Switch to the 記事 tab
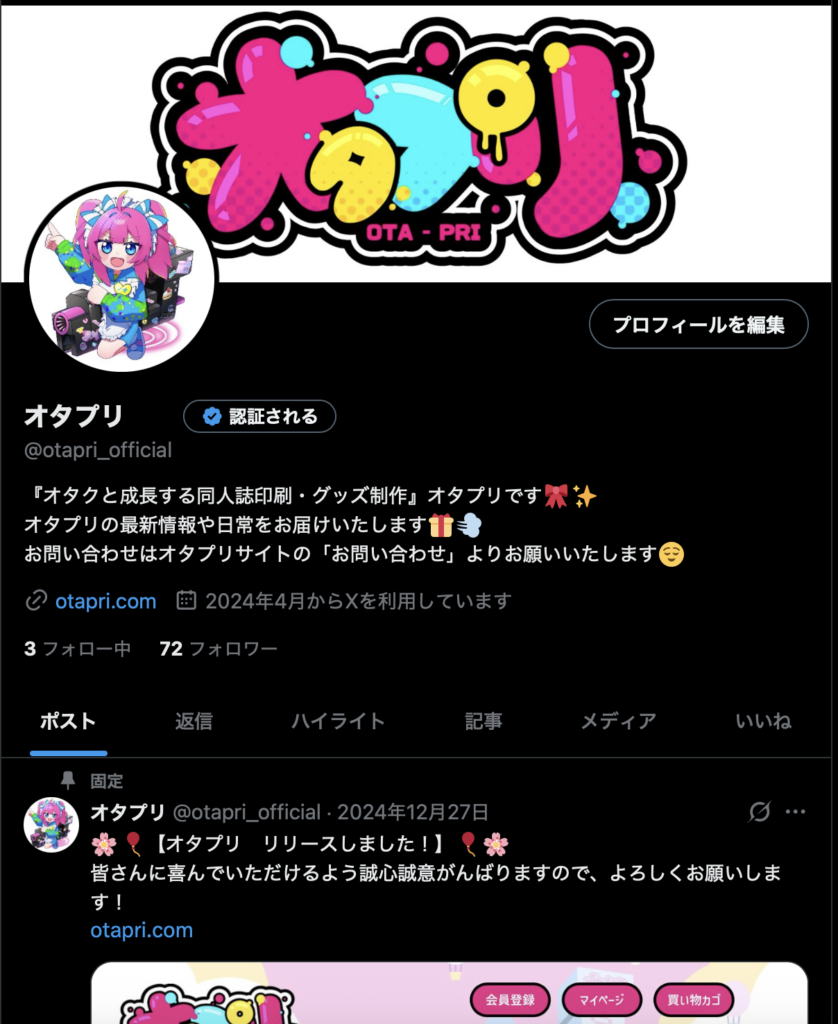Image resolution: width=838 pixels, height=1024 pixels. tap(483, 721)
